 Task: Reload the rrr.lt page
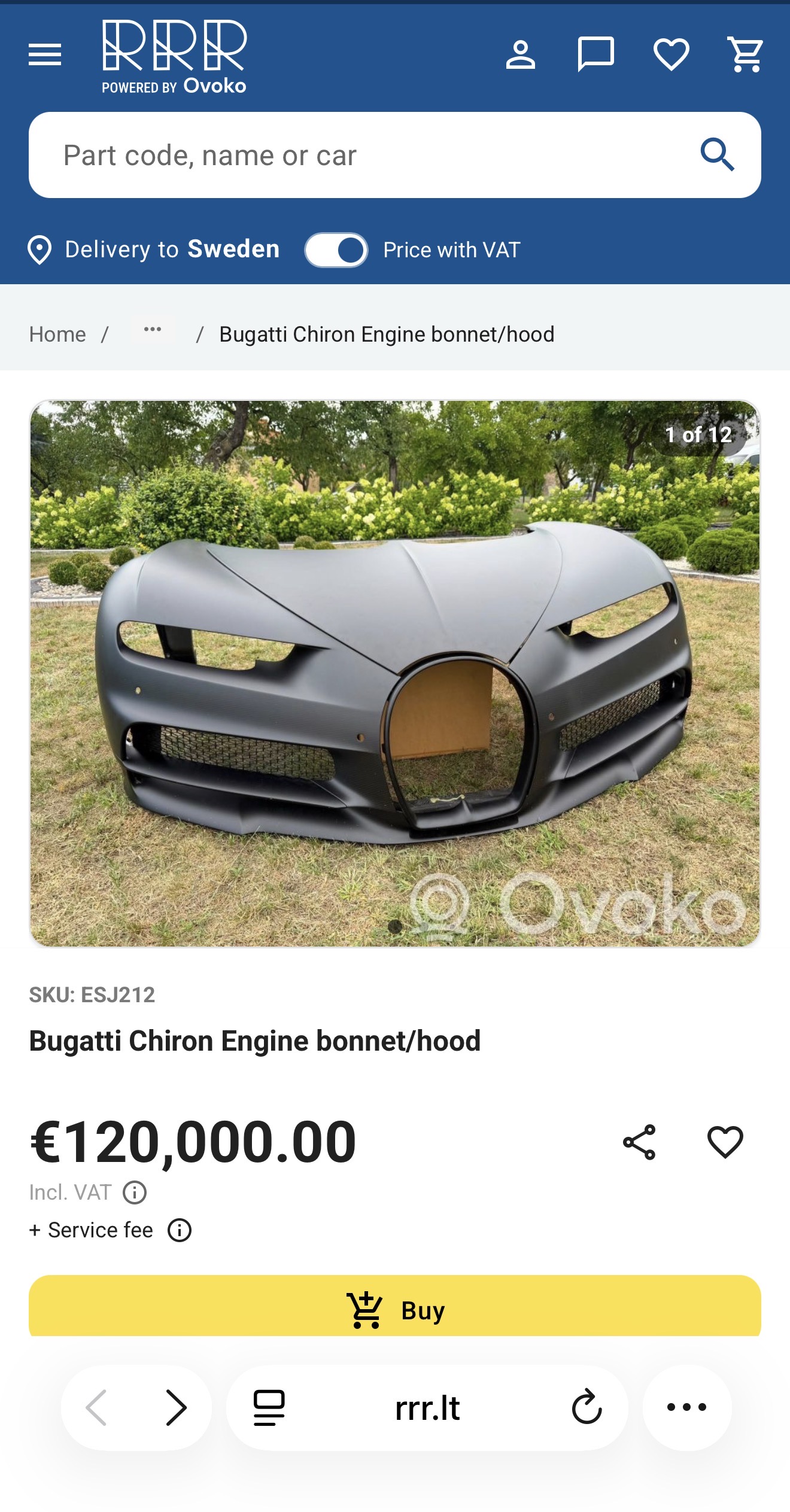(x=587, y=1407)
